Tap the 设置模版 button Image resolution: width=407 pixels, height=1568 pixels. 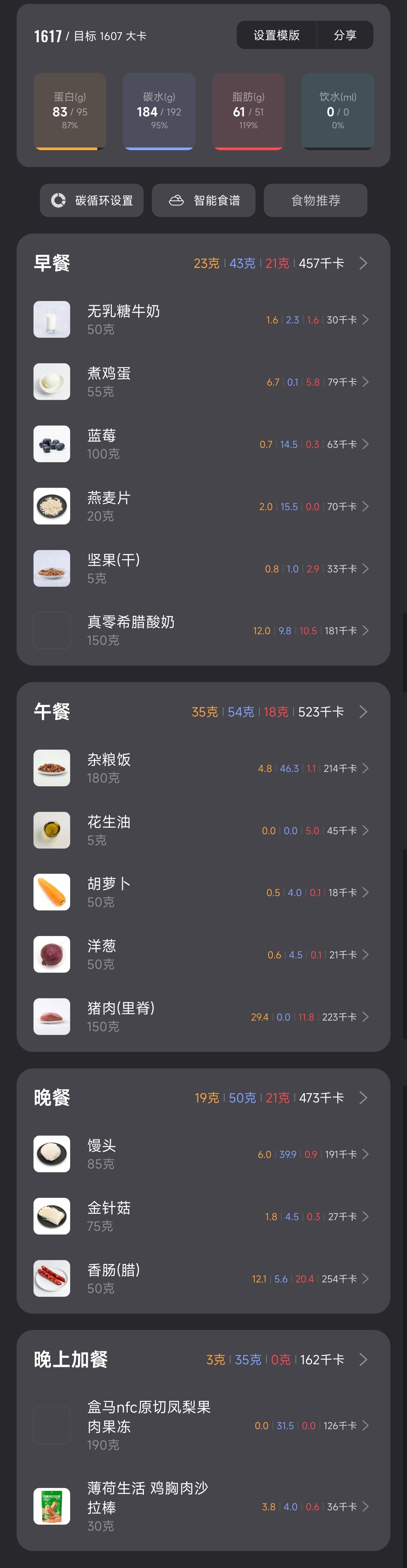[x=276, y=35]
